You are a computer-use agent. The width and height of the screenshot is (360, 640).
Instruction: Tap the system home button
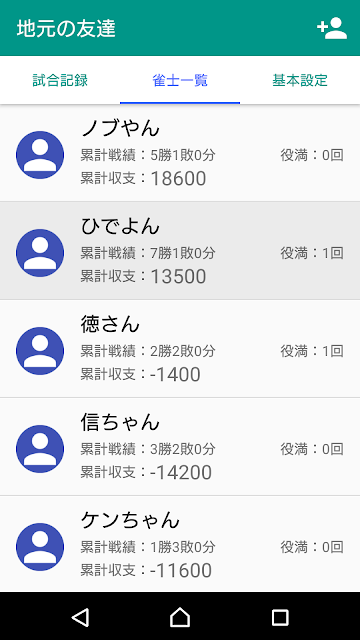click(x=180, y=617)
